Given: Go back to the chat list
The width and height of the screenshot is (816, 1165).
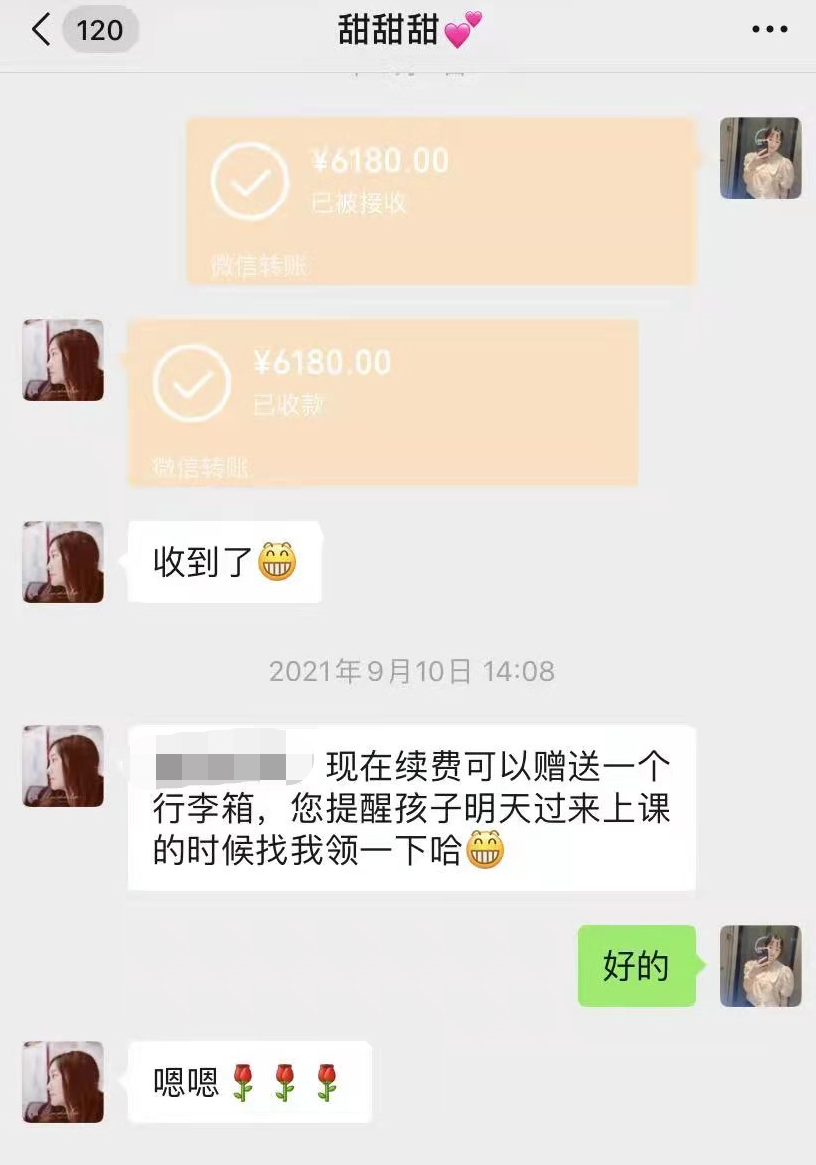Looking at the screenshot, I should pos(40,30).
